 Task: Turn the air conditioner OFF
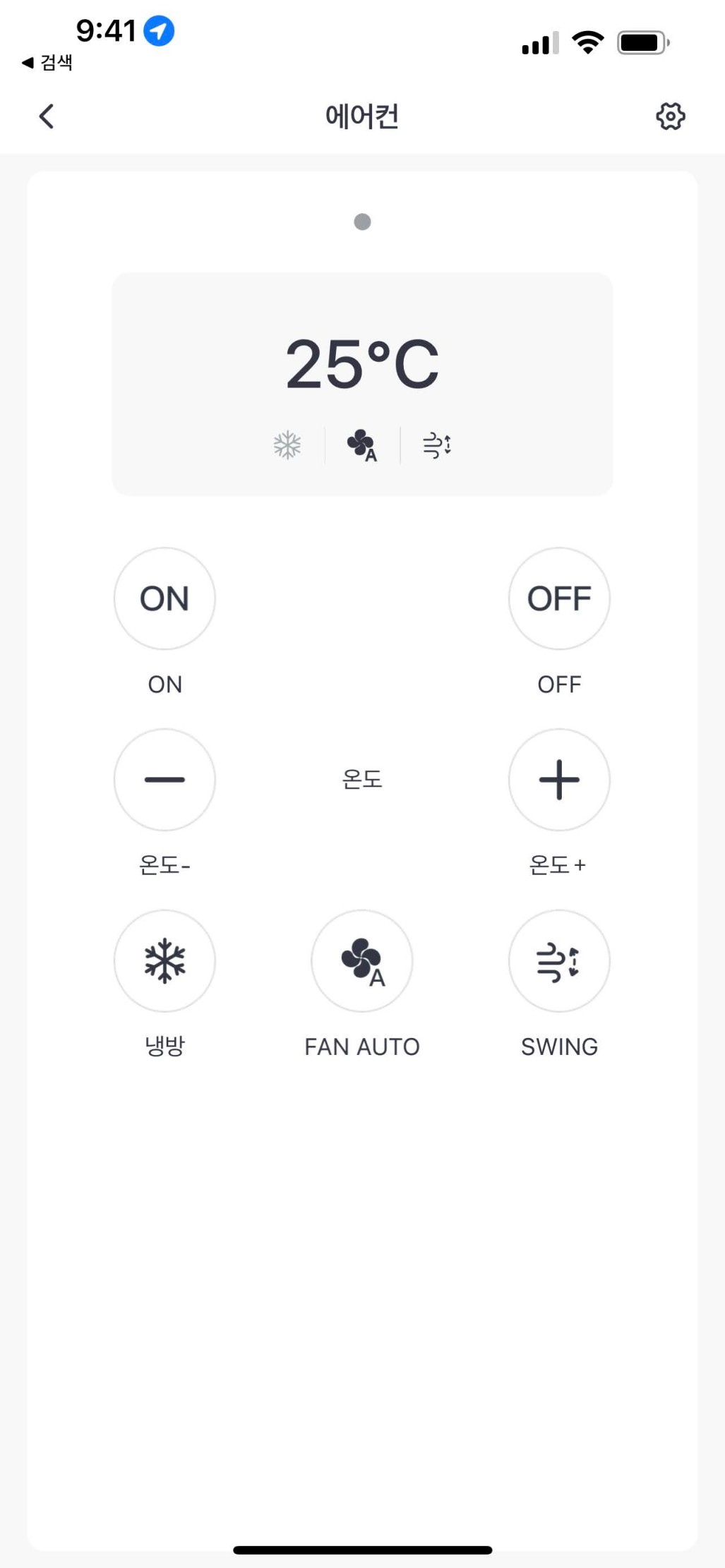559,598
